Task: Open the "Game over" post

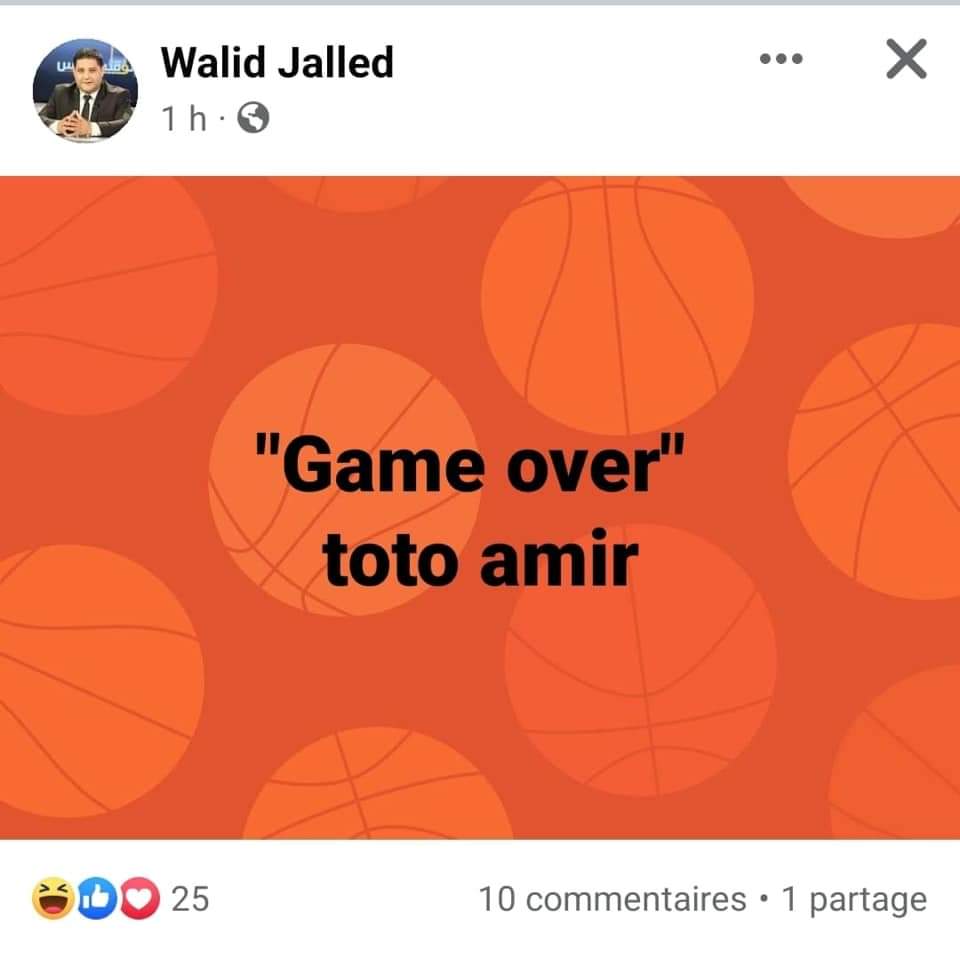Action: tap(480, 507)
